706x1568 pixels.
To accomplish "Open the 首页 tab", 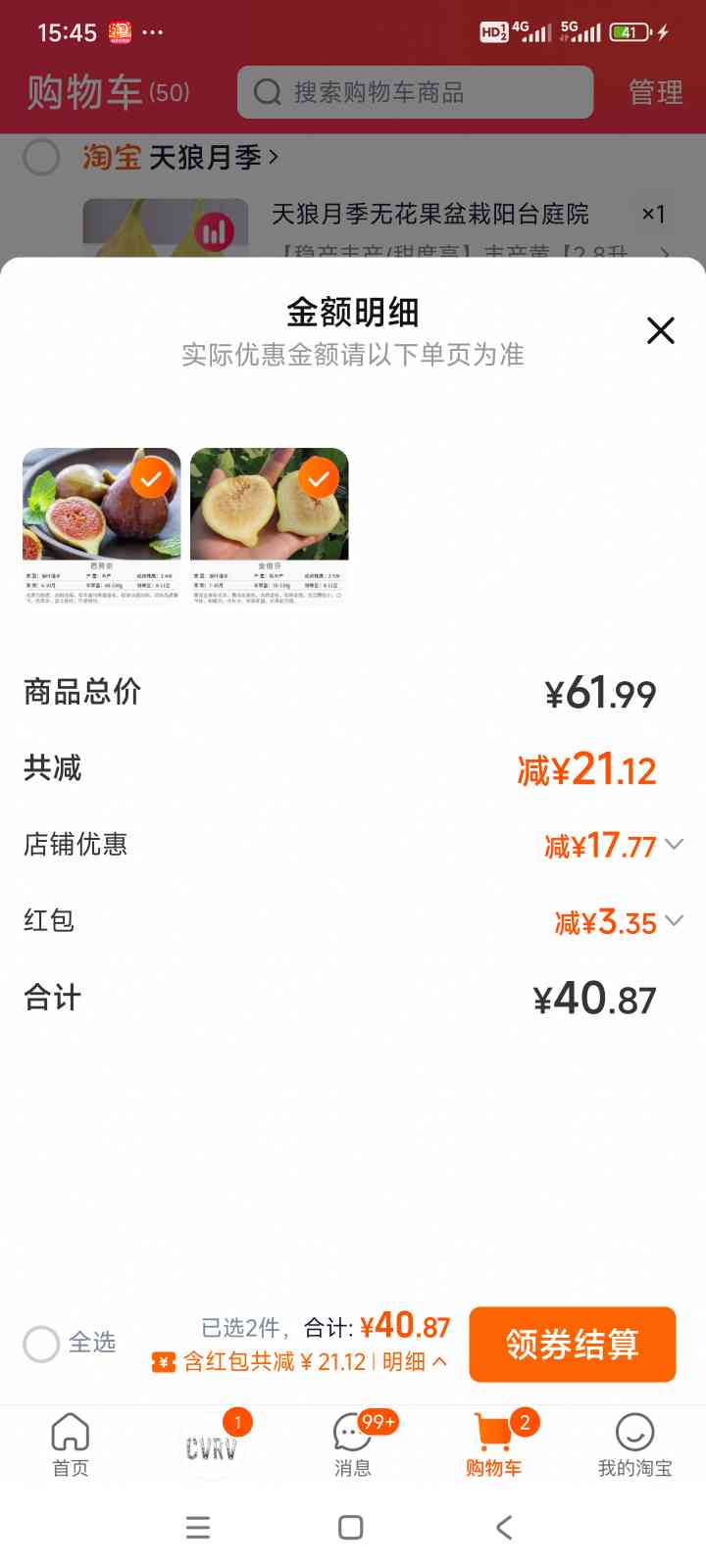I will (x=71, y=1445).
